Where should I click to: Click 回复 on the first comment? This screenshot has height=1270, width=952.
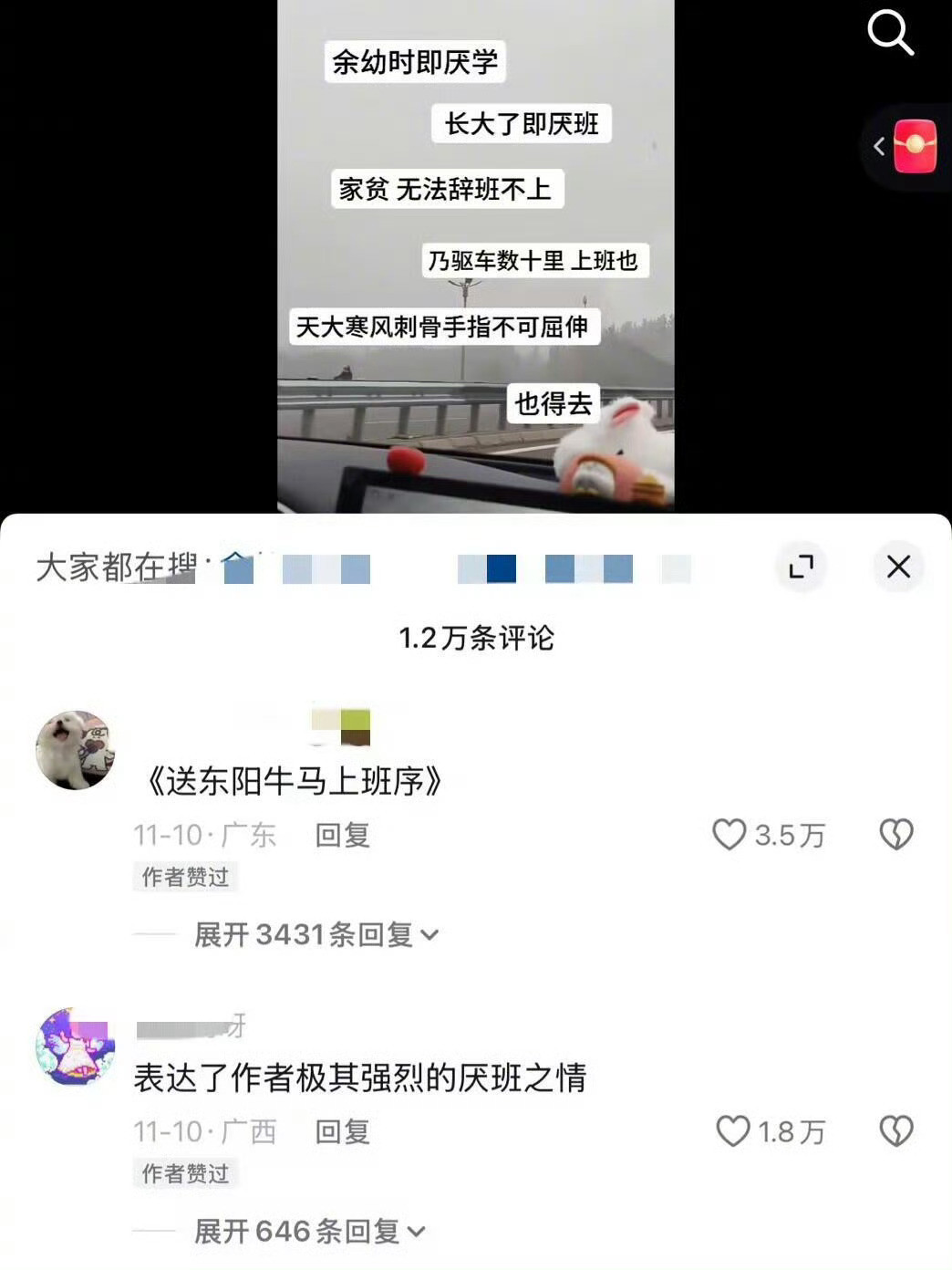pos(344,836)
